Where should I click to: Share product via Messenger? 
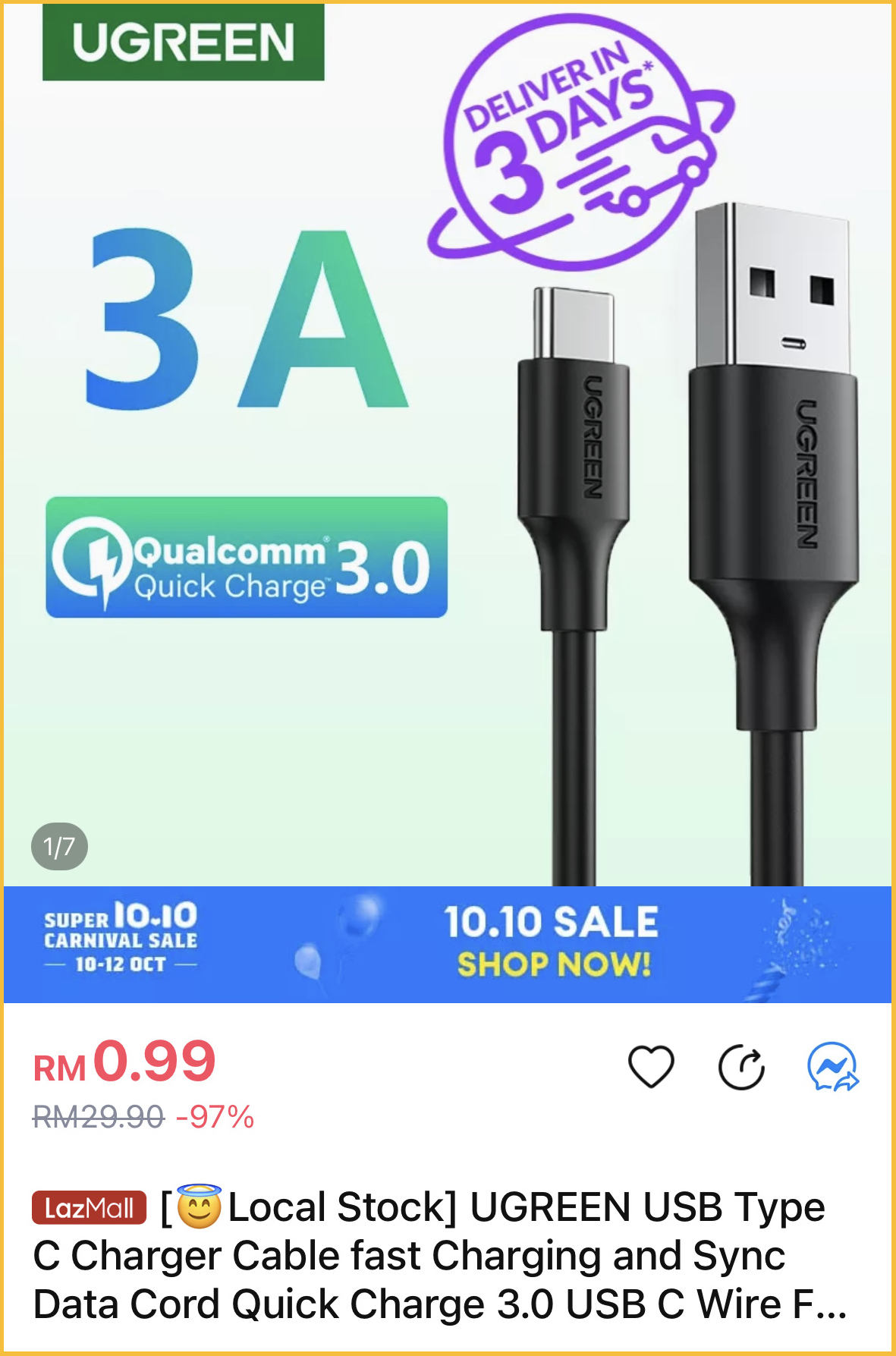tap(832, 1067)
